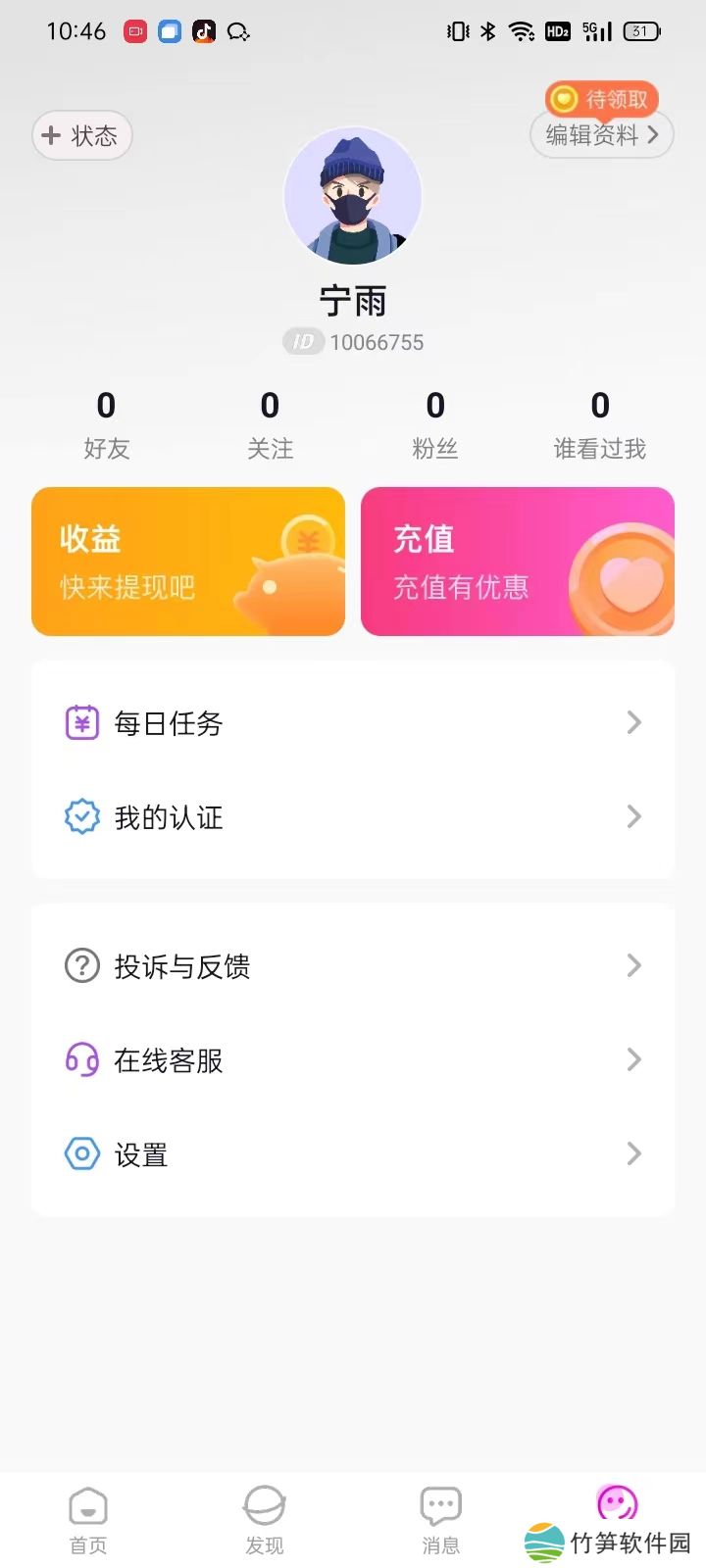Contact 在线客服 support

[353, 1060]
